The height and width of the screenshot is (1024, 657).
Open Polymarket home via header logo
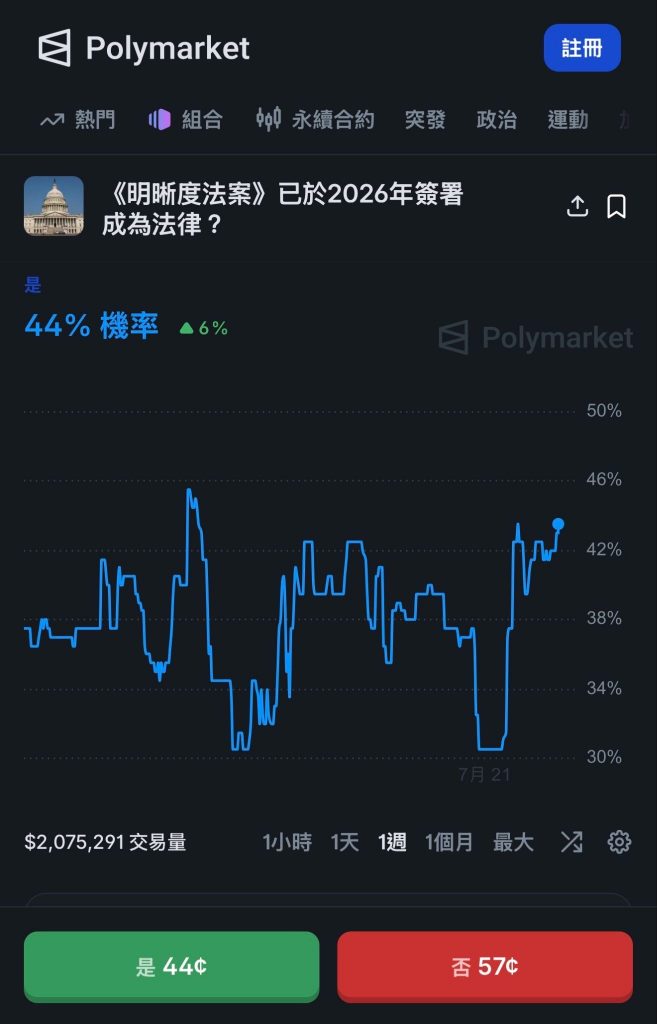[x=144, y=48]
